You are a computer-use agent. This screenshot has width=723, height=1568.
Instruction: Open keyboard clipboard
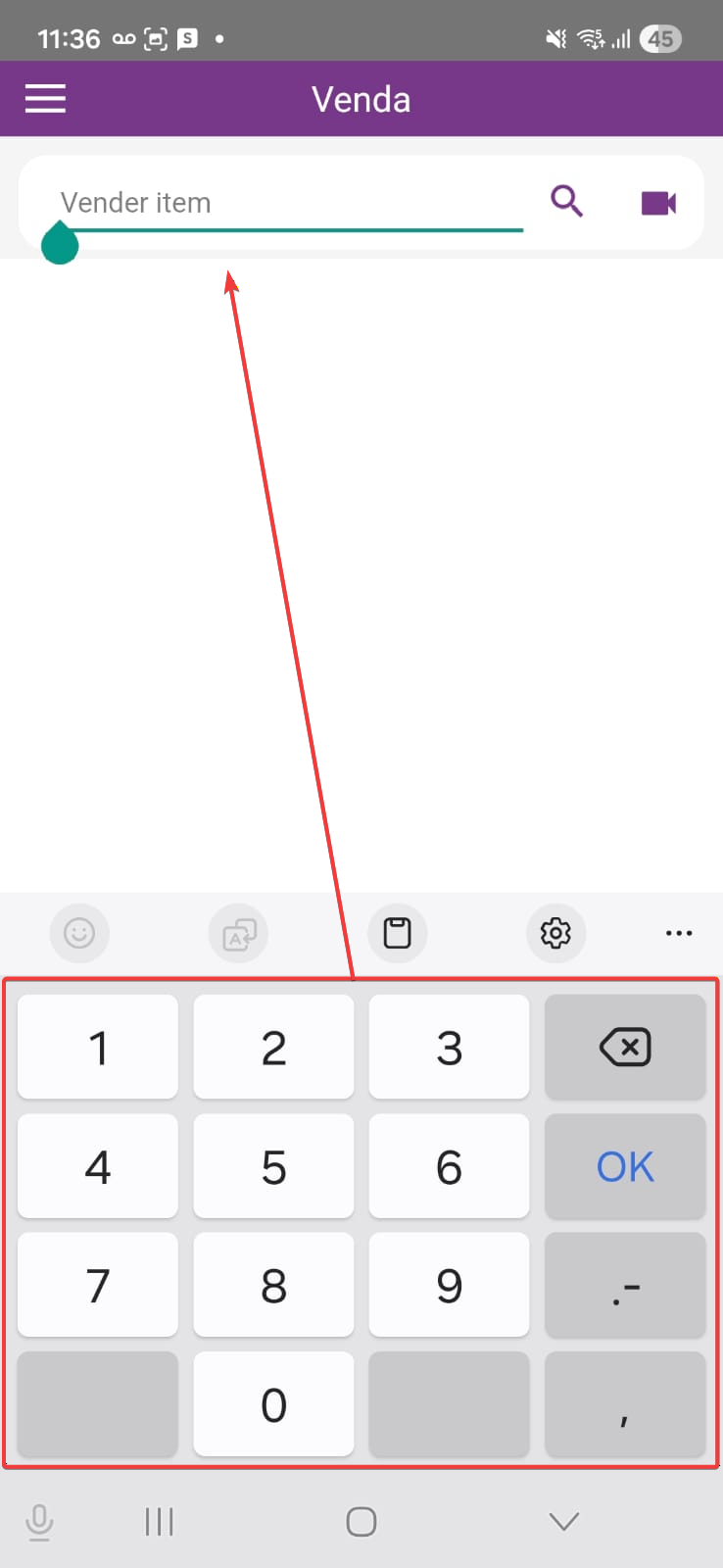[397, 933]
